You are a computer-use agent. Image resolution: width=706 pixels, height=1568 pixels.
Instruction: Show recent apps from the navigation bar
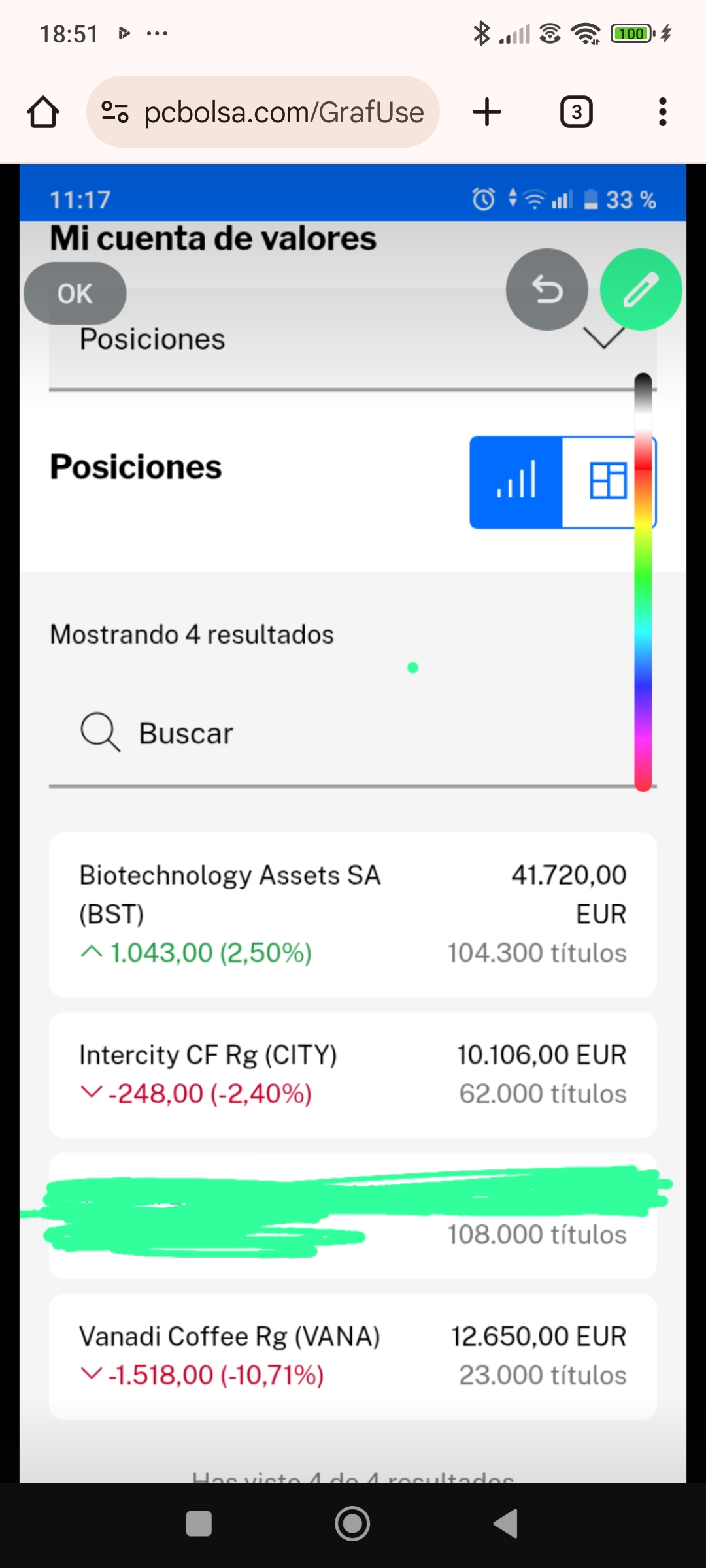click(199, 1524)
